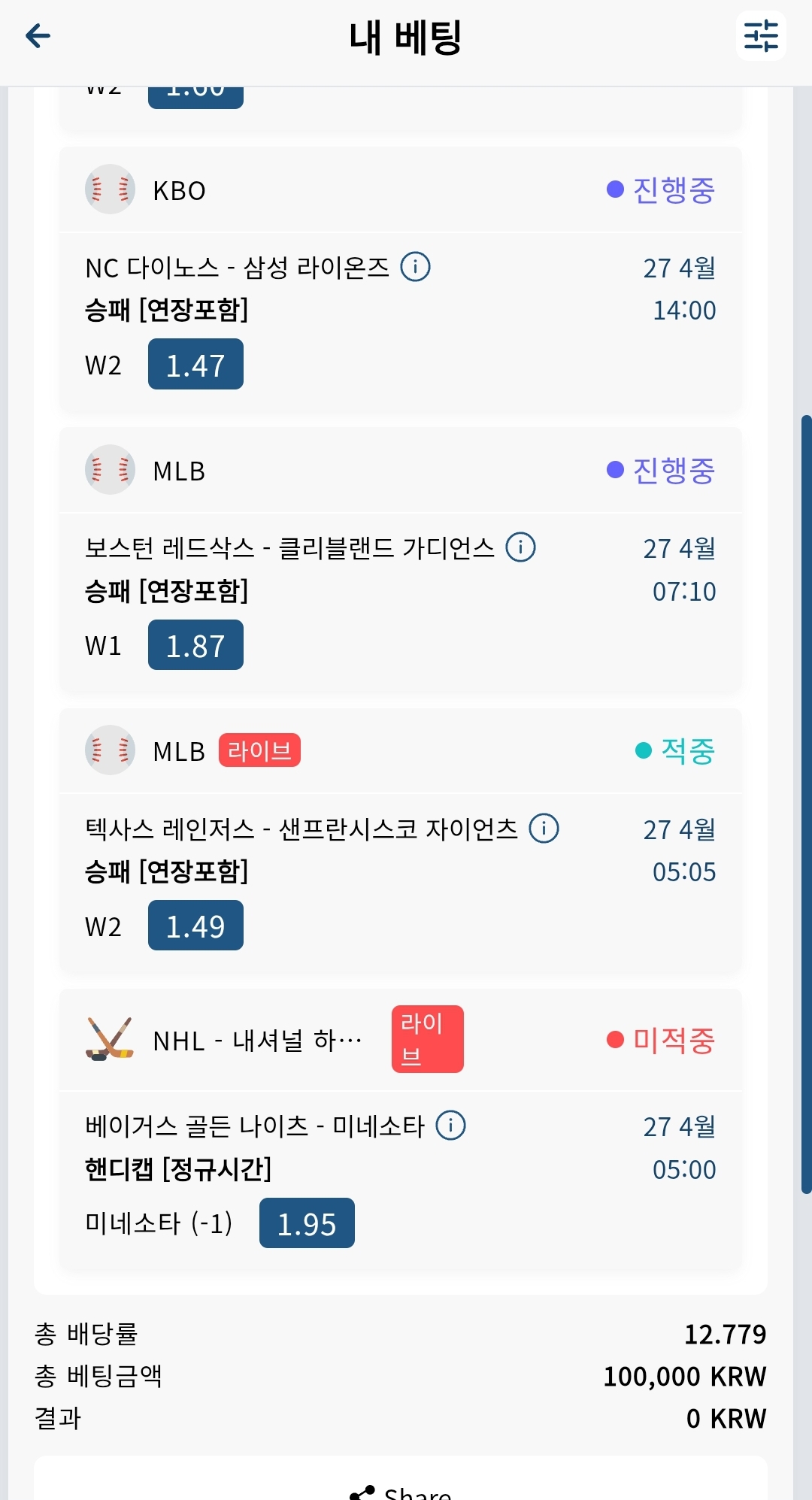Go back from 내 베팅 screen
812x1500 pixels.
(x=38, y=35)
